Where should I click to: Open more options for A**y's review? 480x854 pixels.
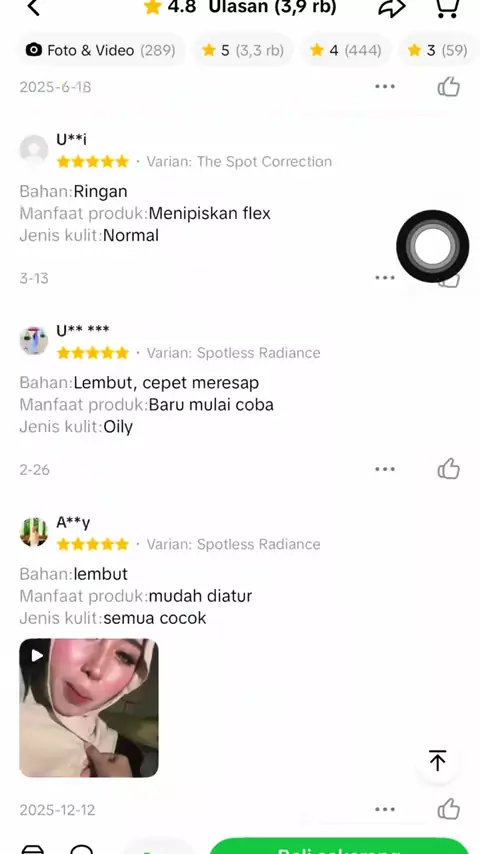pos(385,809)
